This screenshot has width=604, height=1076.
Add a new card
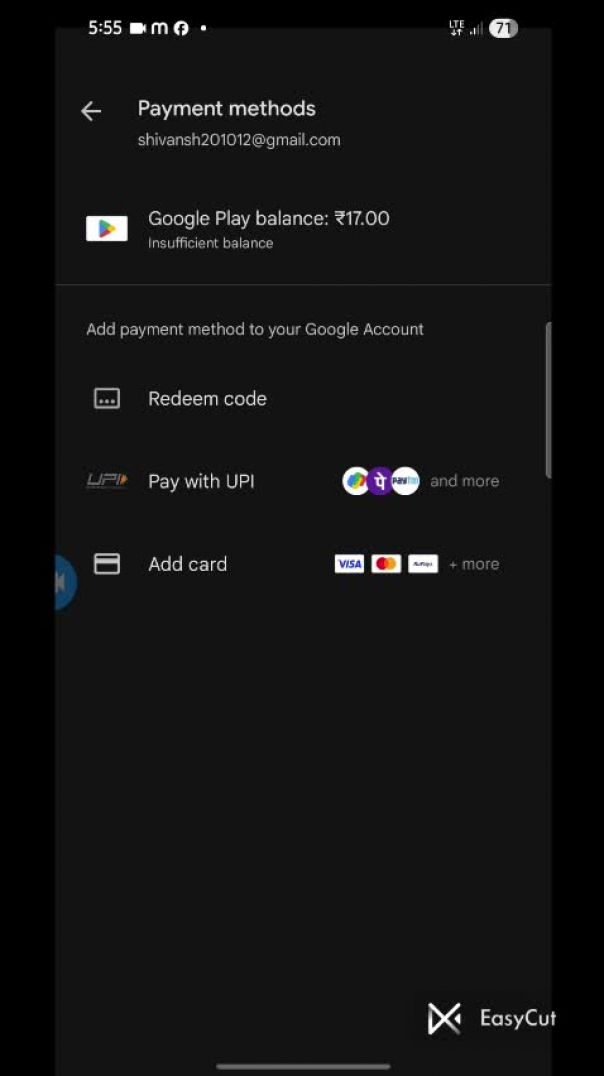188,565
